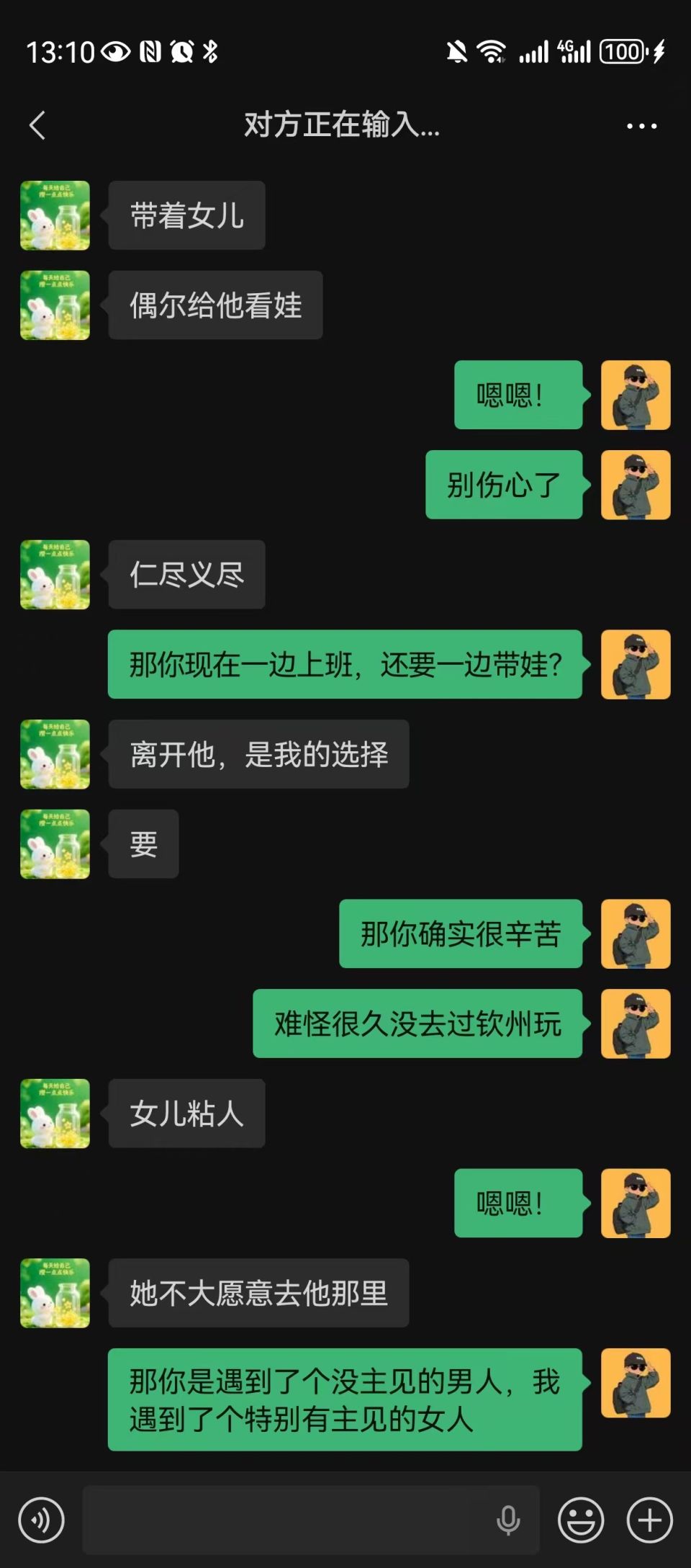Open the three-dot chat info menu

[641, 126]
